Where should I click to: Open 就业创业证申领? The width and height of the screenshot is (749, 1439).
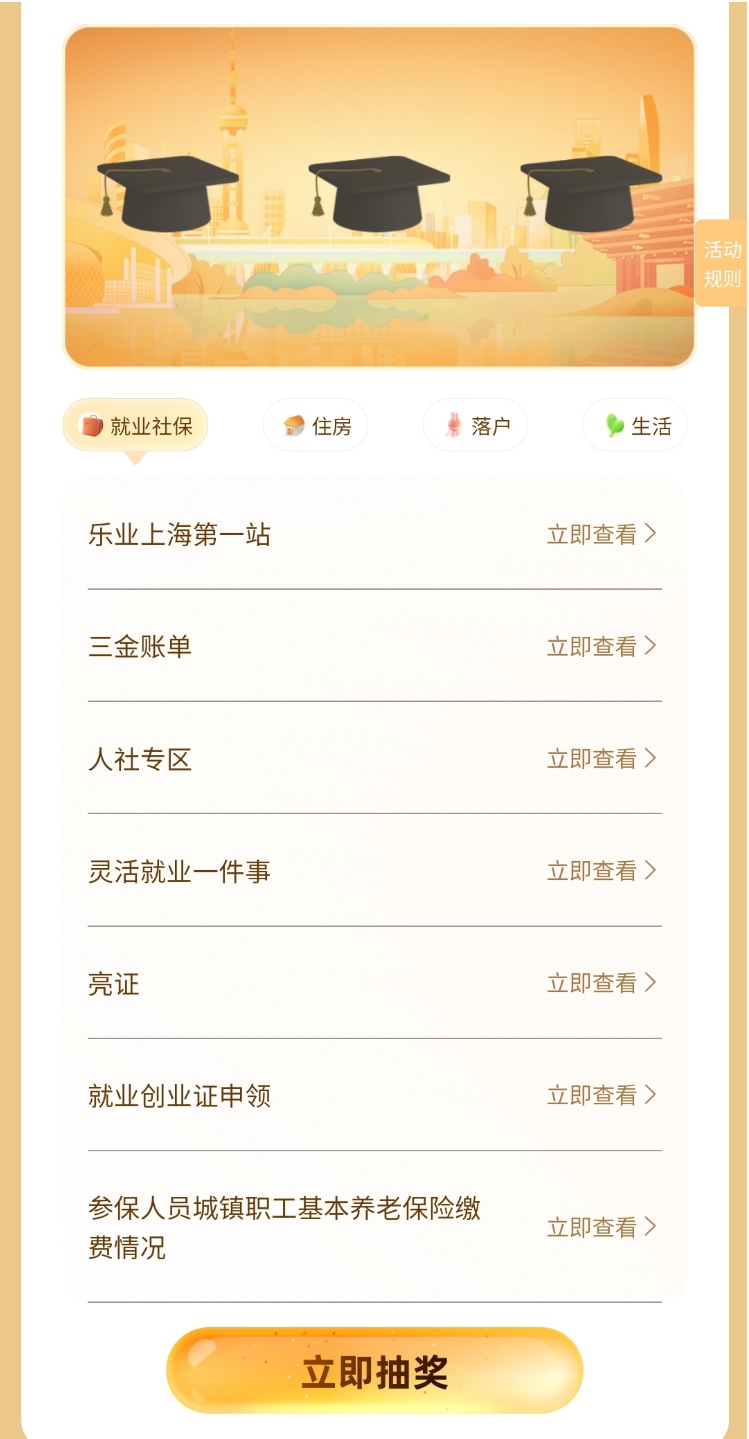coord(374,1095)
